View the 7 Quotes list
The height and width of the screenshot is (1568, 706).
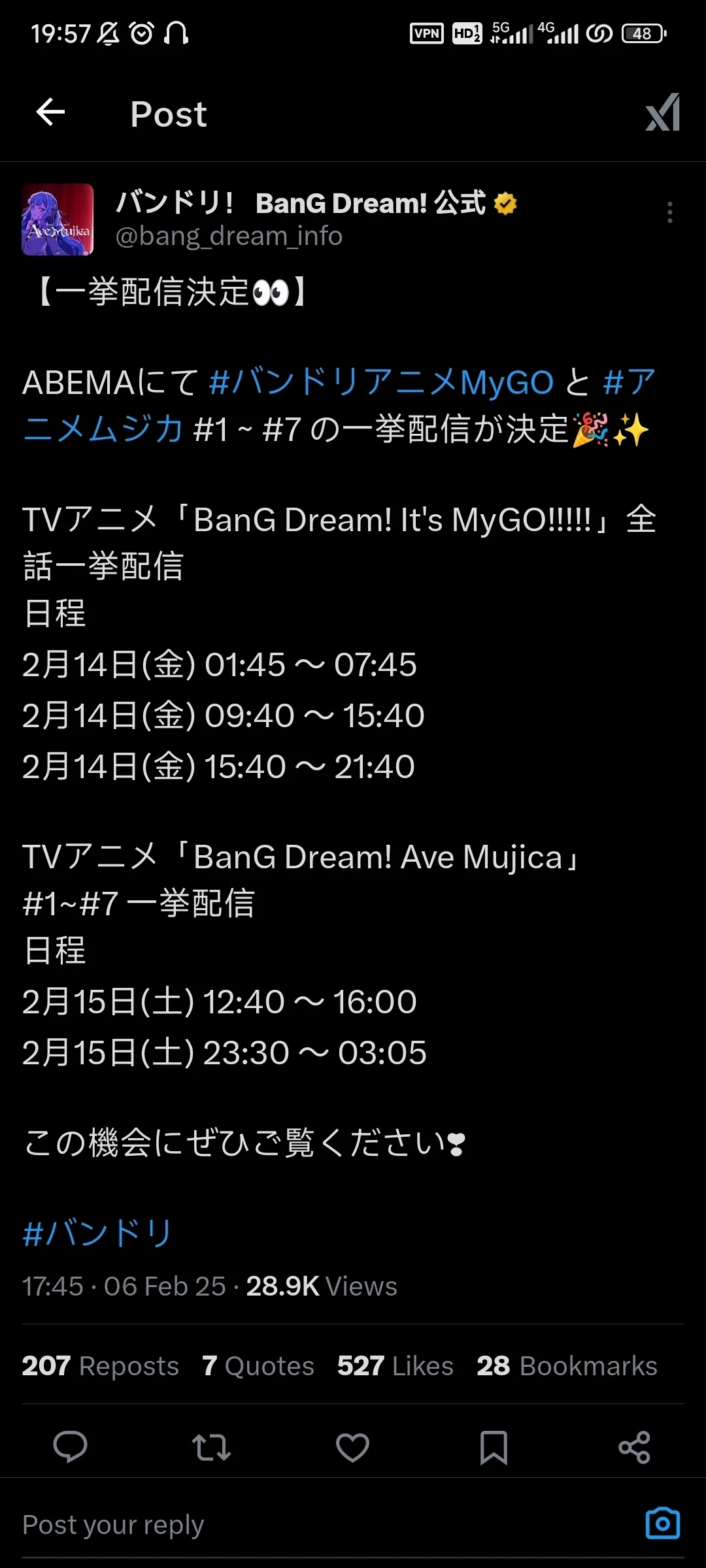click(x=258, y=1366)
